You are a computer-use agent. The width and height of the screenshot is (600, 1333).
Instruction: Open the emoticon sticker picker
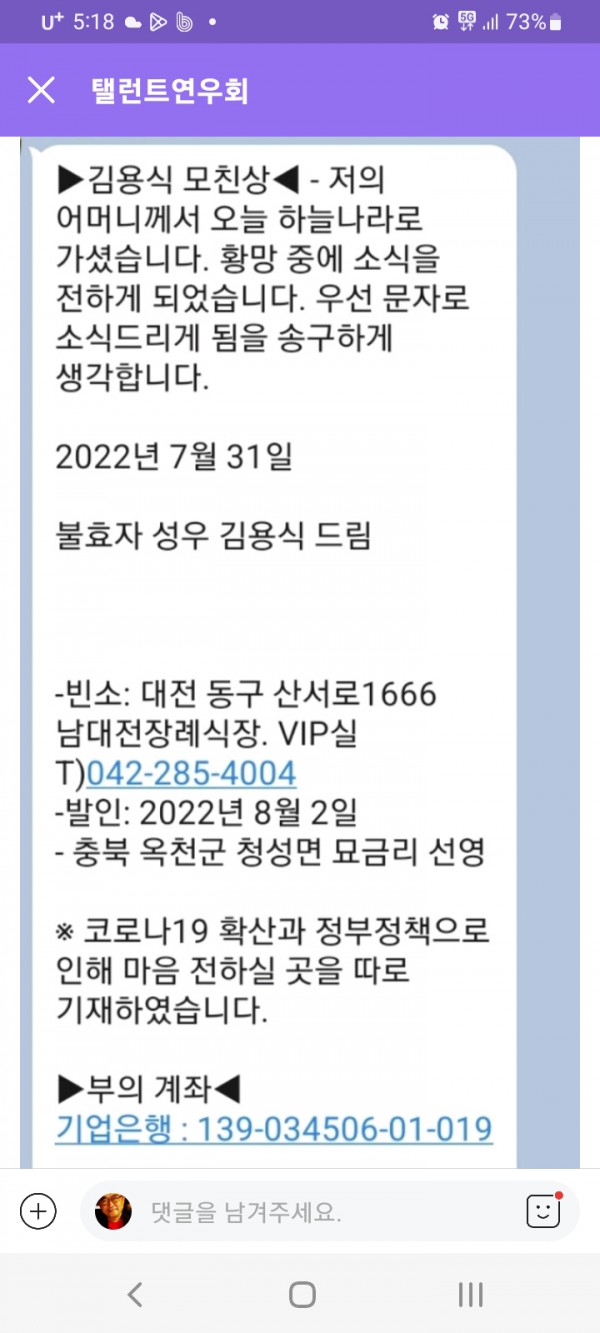(x=543, y=1211)
